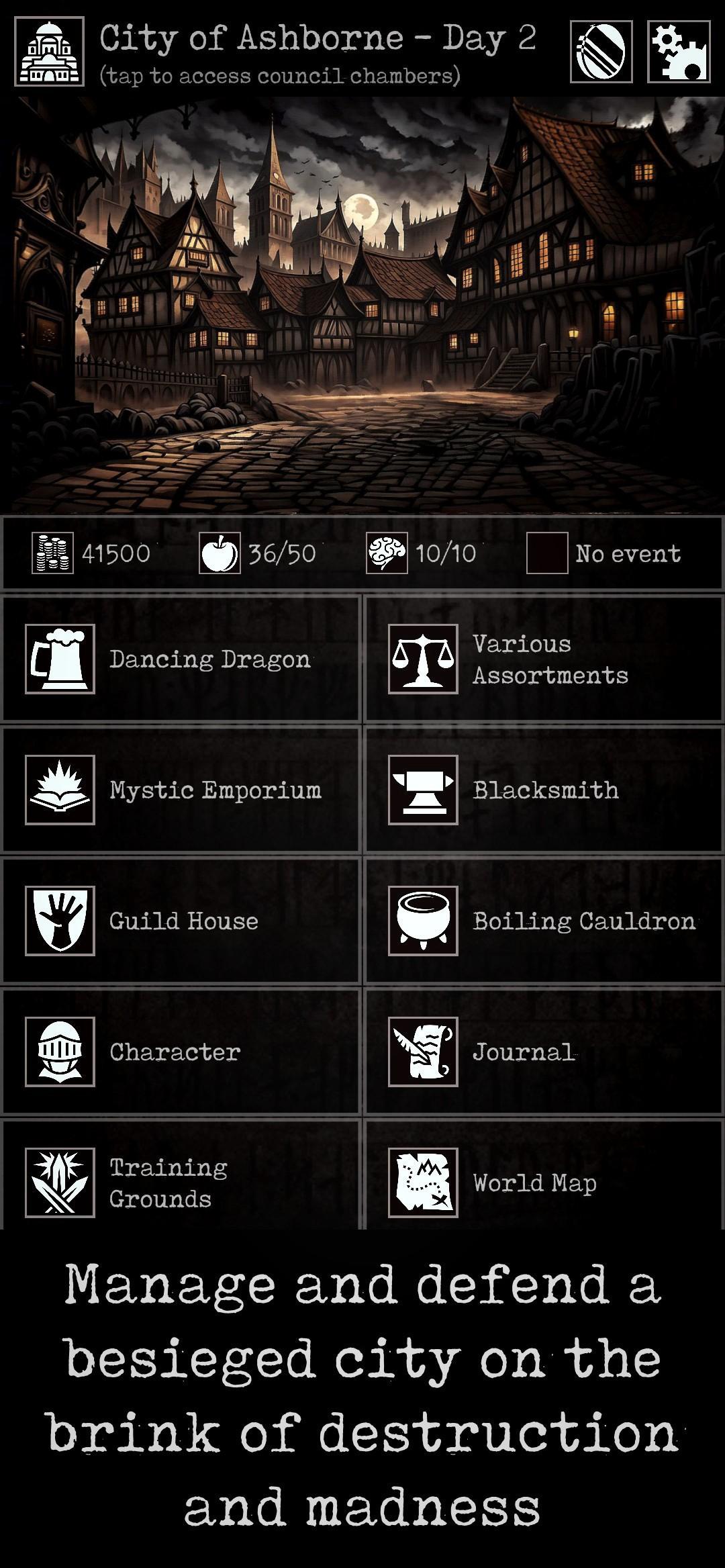The height and width of the screenshot is (1568, 725).
Task: Open the settings gears
Action: [x=679, y=52]
